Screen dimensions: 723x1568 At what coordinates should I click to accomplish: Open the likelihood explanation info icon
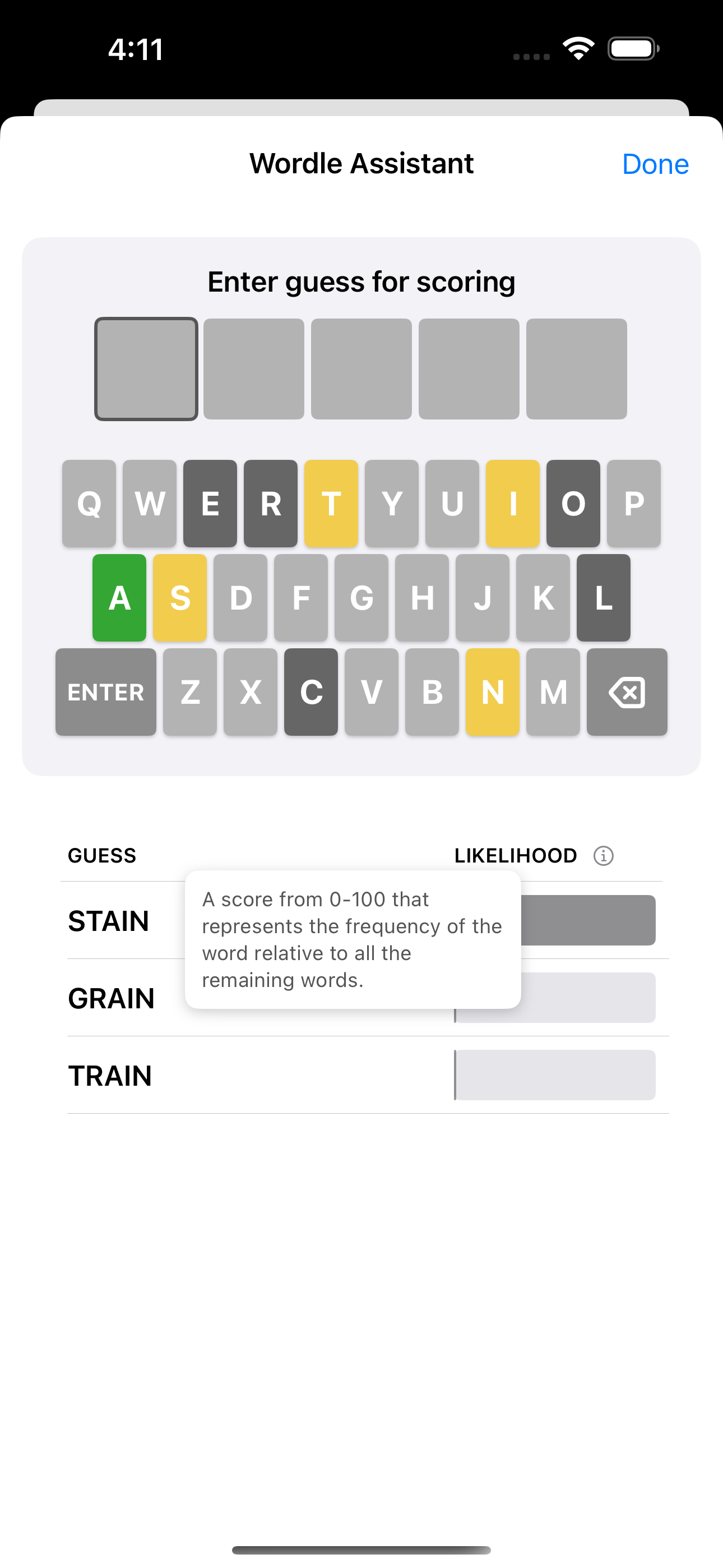[x=602, y=855]
